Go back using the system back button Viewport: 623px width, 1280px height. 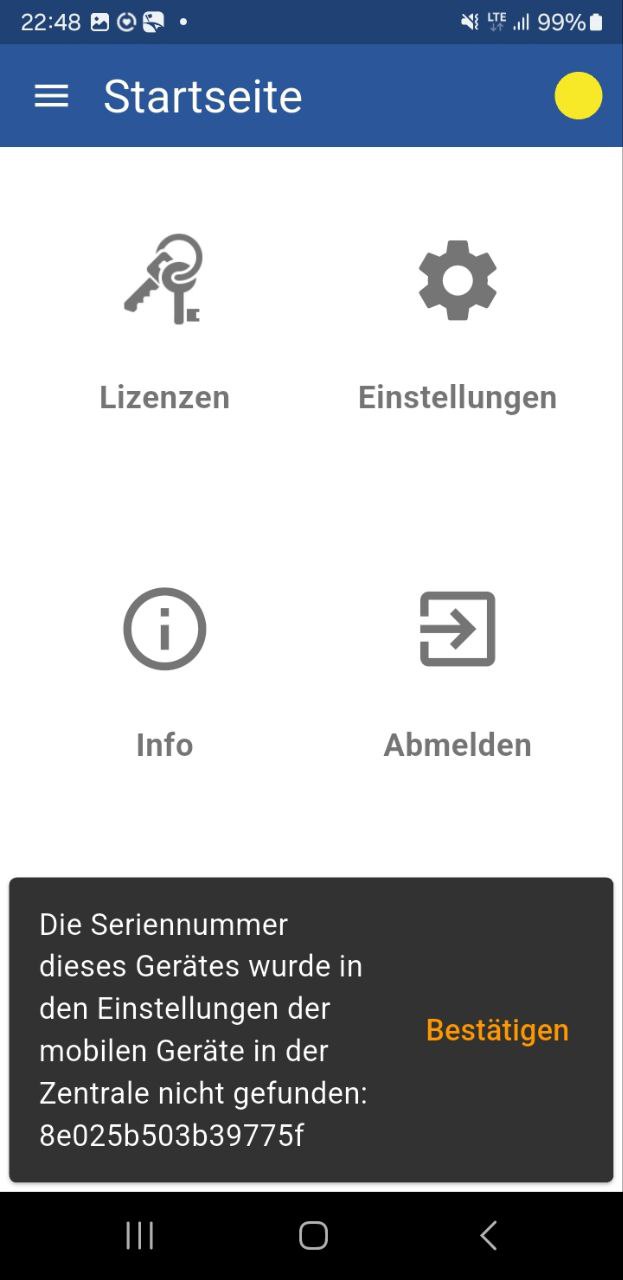pyautogui.click(x=488, y=1236)
